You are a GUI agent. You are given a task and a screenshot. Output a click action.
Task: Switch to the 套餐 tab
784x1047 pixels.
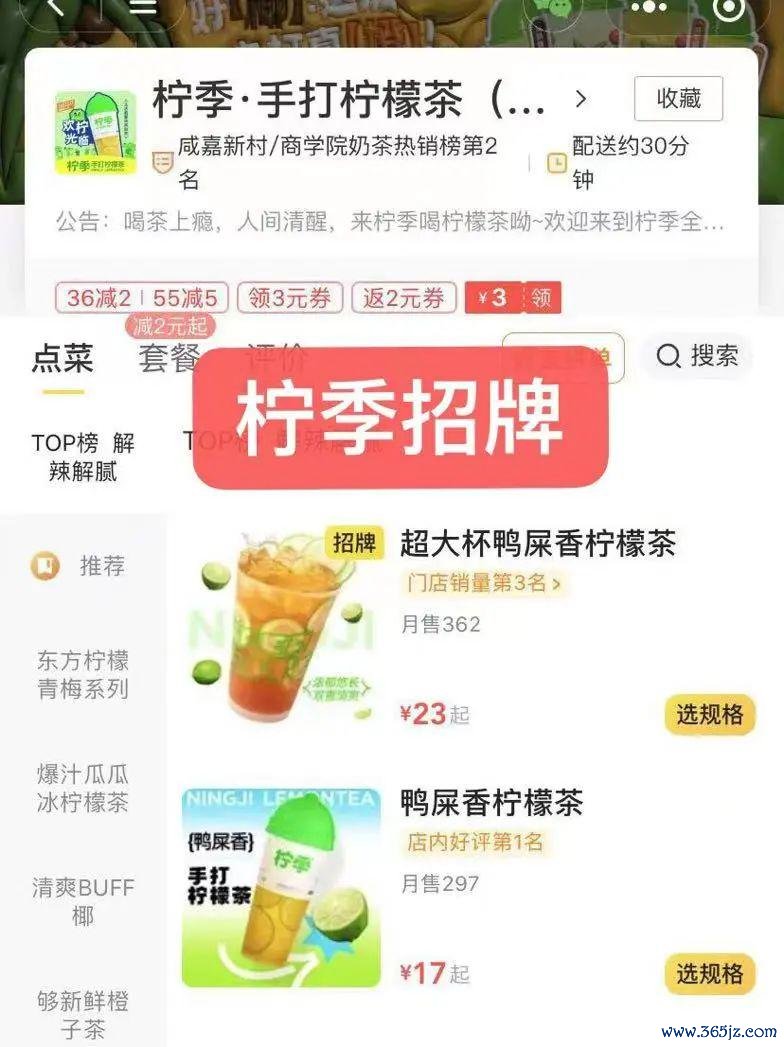pyautogui.click(x=169, y=358)
